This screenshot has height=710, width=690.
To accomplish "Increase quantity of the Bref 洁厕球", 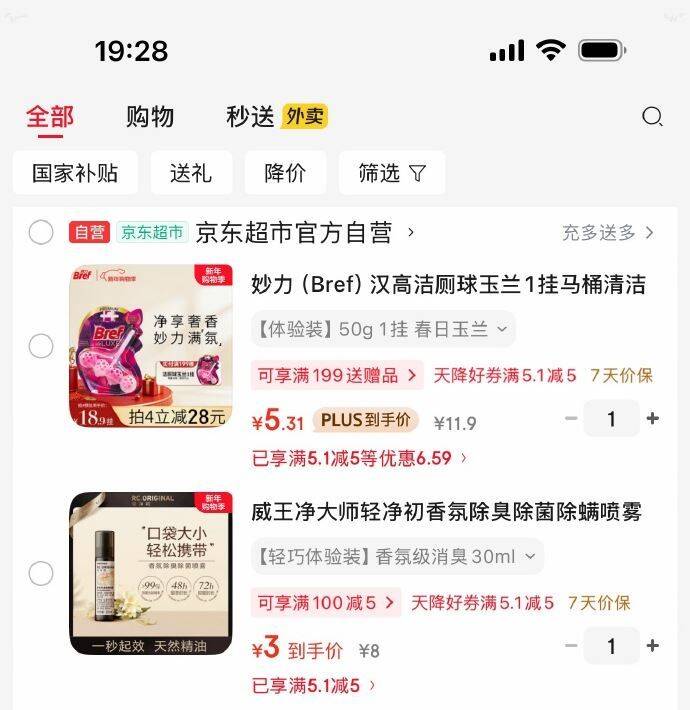I will (652, 418).
